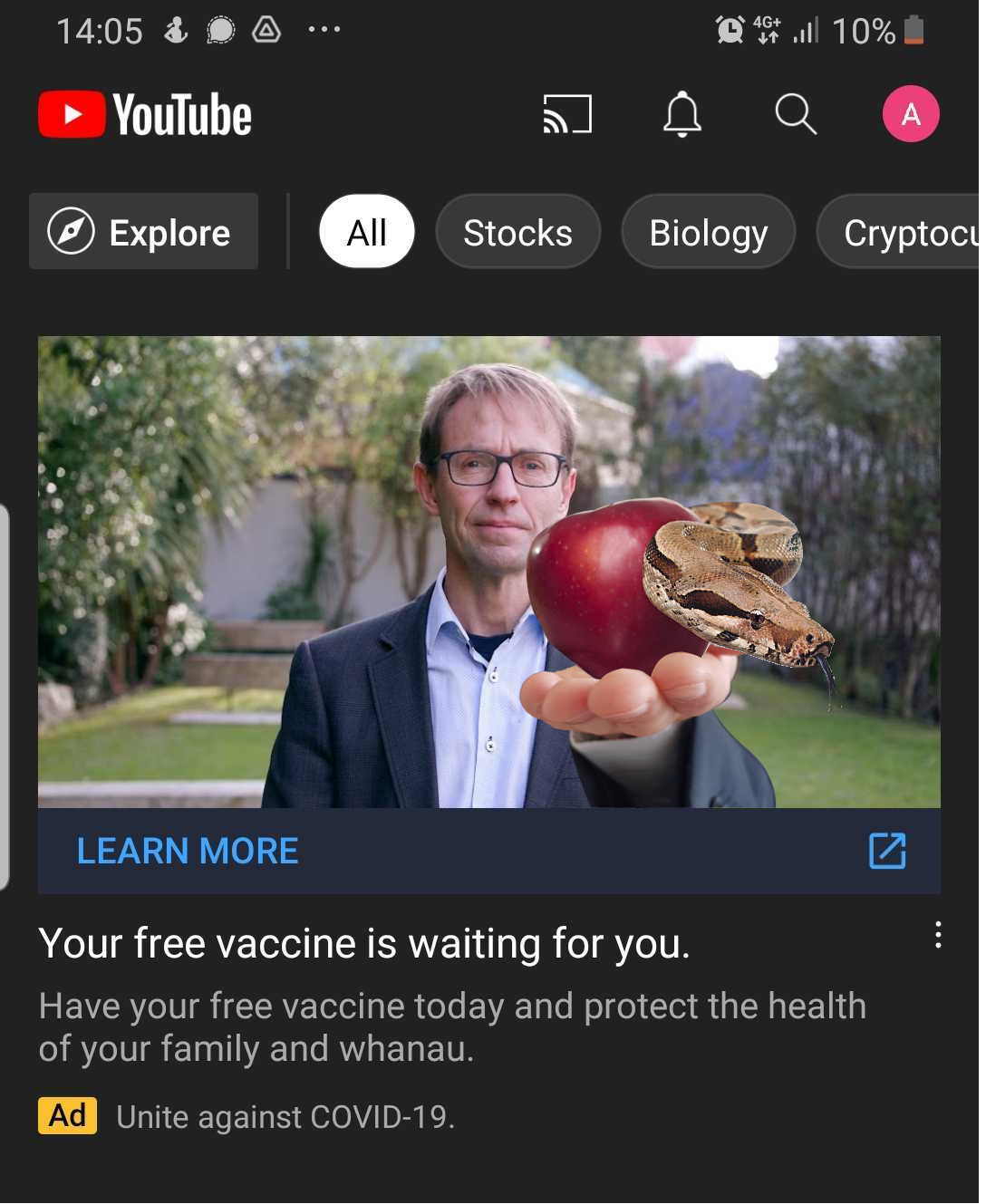Open the account profile avatar
The image size is (986, 1204).
[x=911, y=114]
